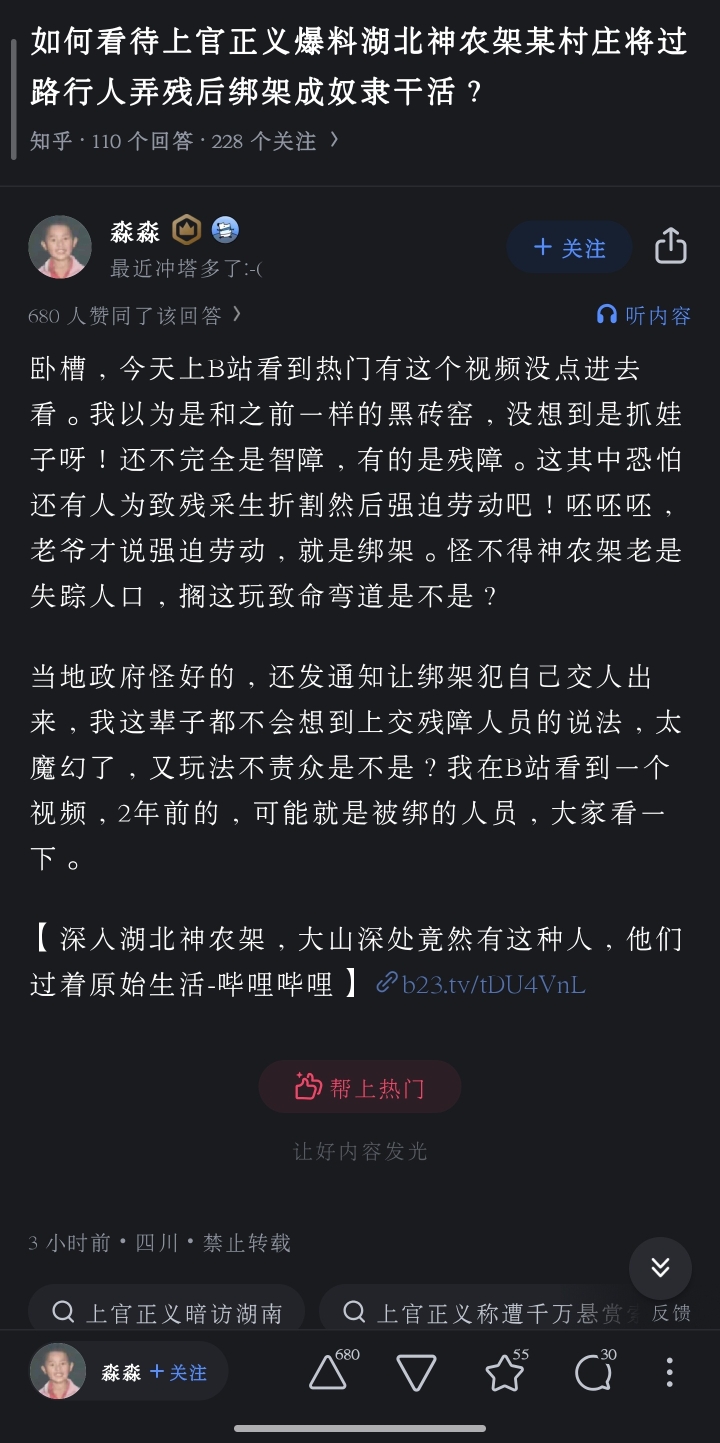Search 上官正义称遭千万悬赏

(480, 1312)
